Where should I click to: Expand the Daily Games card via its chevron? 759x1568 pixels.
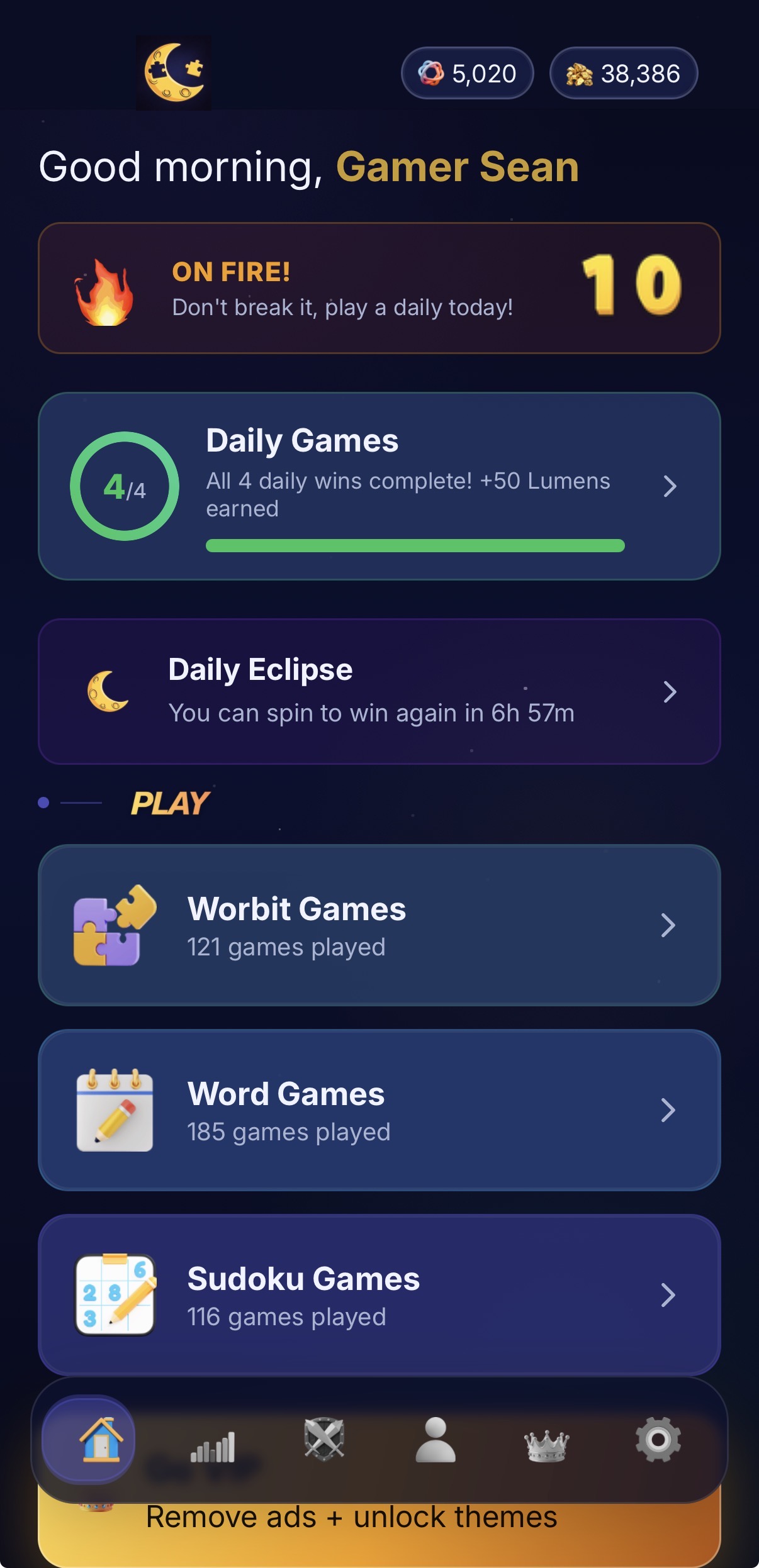[x=670, y=486]
